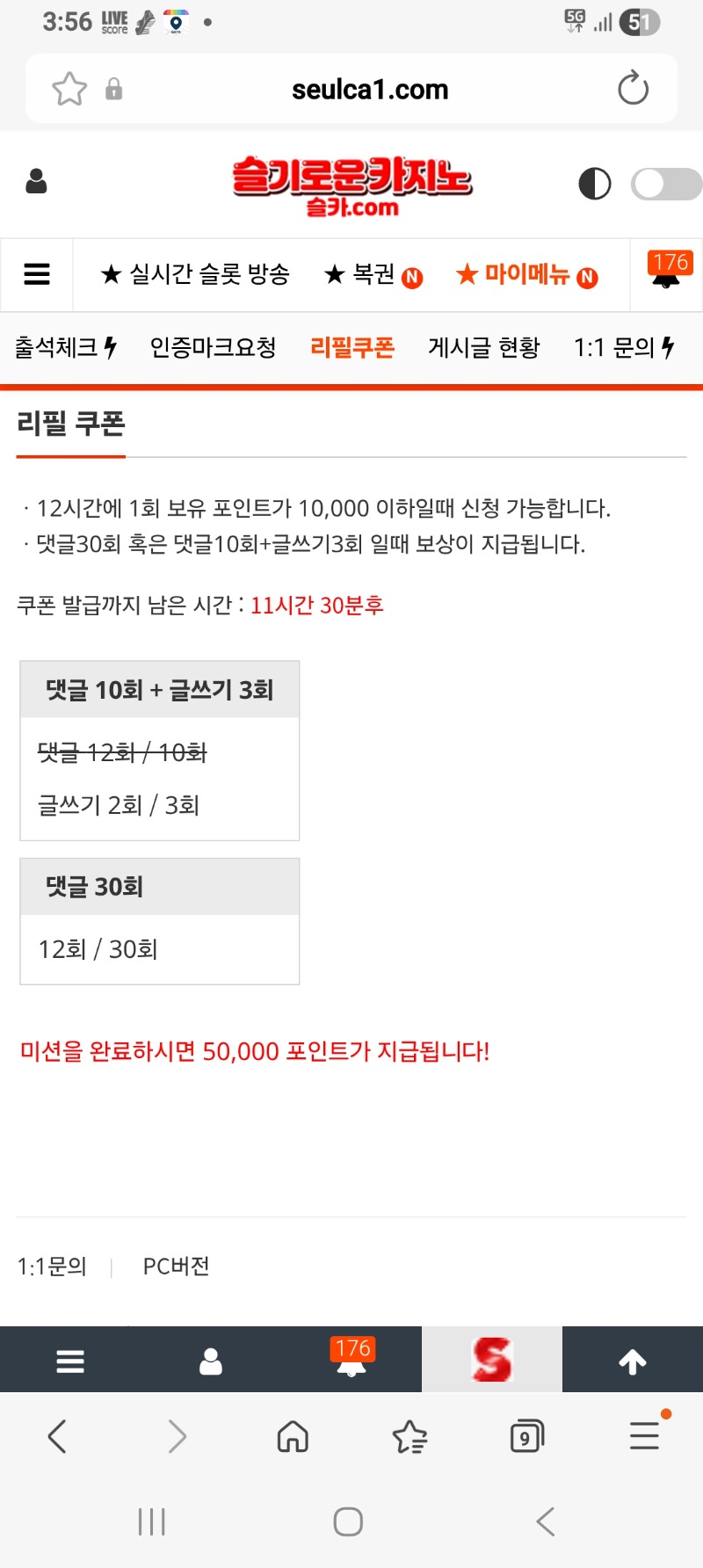
Task: Toggle the dark mode switch
Action: click(x=665, y=185)
